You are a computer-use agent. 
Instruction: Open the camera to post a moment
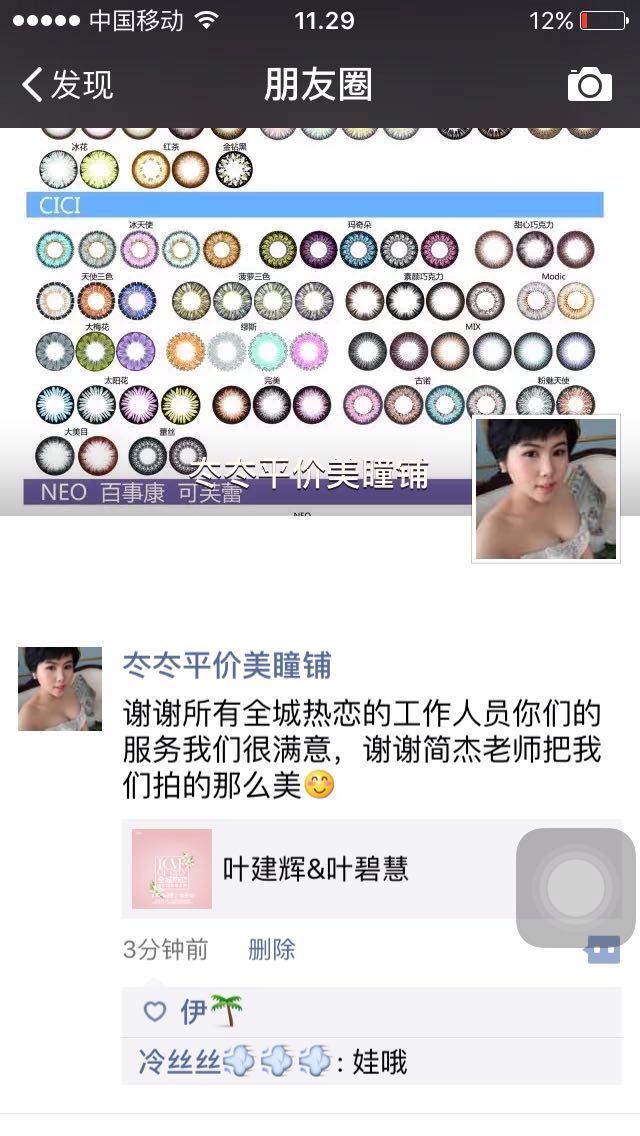[589, 85]
